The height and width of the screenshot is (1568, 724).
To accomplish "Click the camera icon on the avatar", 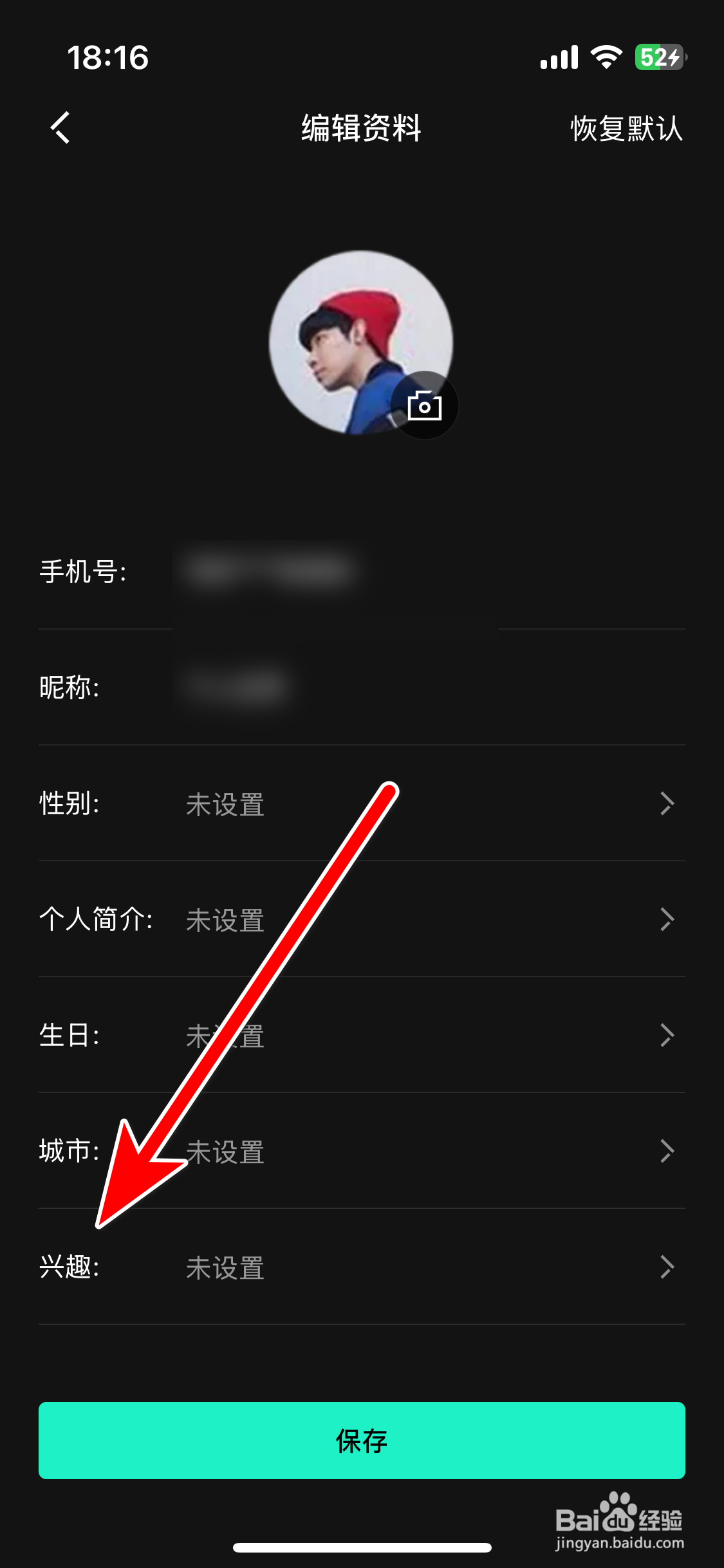I will point(425,405).
